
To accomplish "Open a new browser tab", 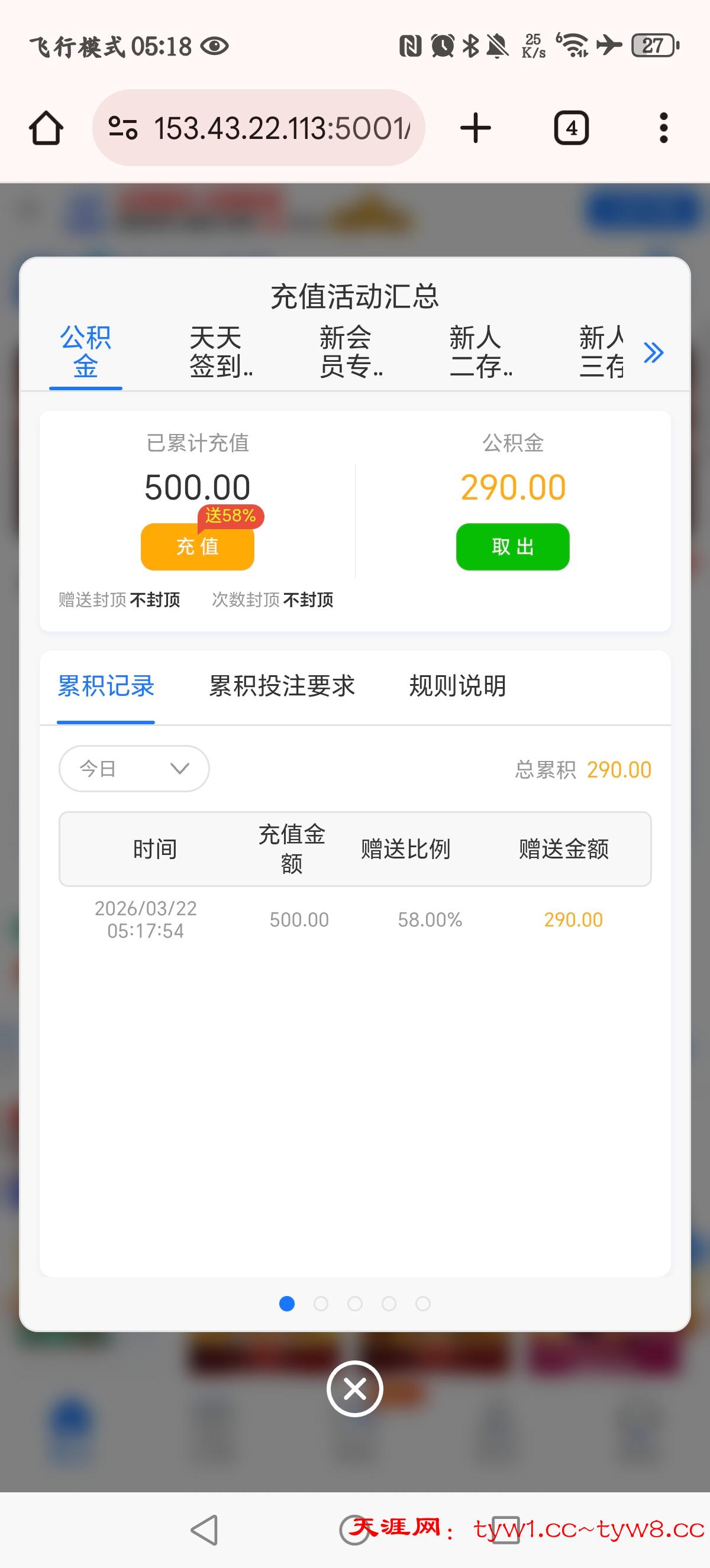I will pos(476,128).
